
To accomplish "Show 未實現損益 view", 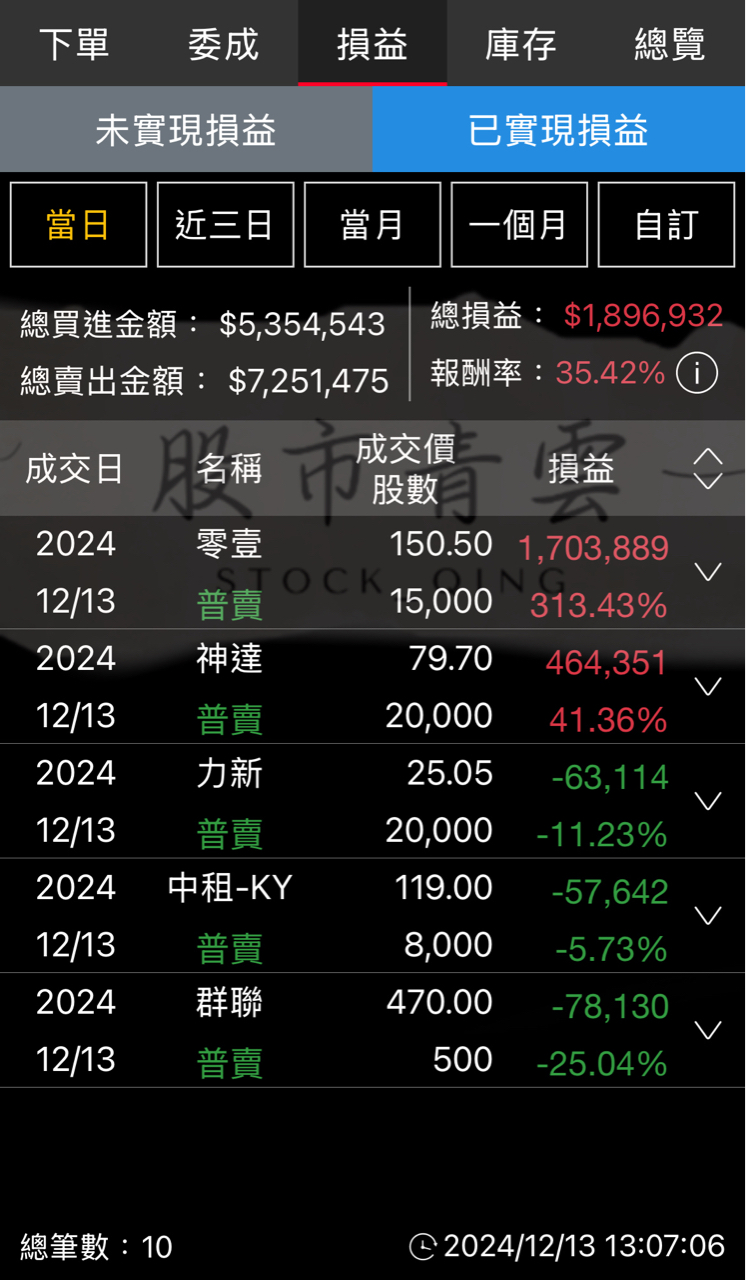I will pyautogui.click(x=186, y=130).
